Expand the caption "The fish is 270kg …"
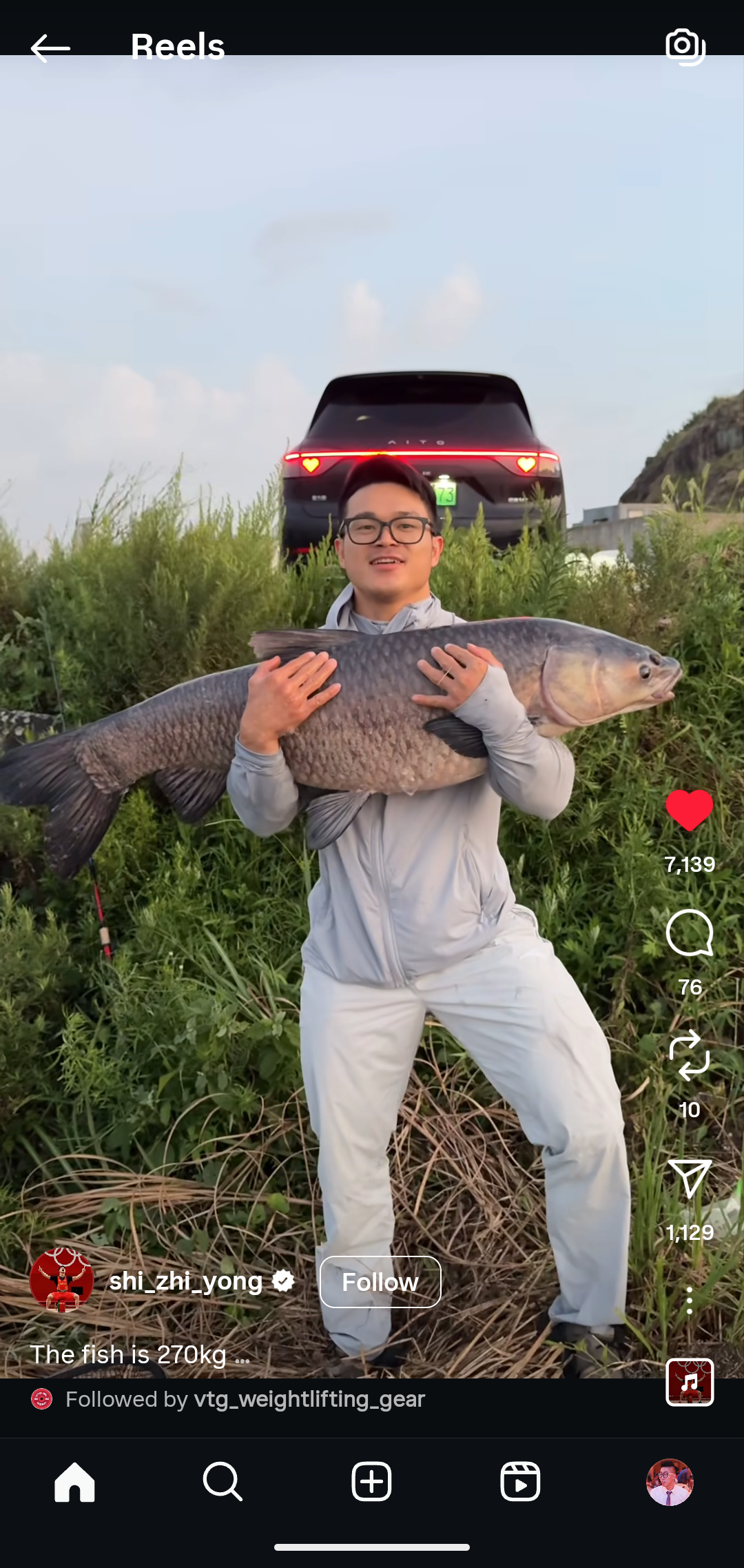This screenshot has width=744, height=1568. (x=140, y=1354)
